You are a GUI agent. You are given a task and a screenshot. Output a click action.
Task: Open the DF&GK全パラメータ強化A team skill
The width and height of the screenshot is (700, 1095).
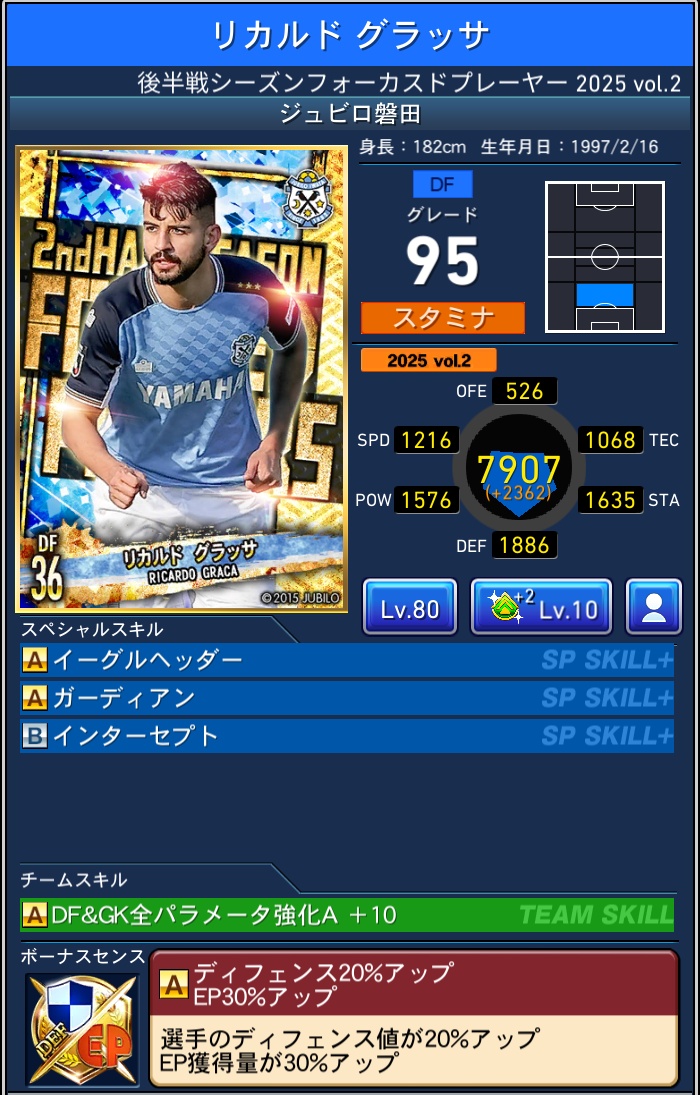tap(346, 914)
